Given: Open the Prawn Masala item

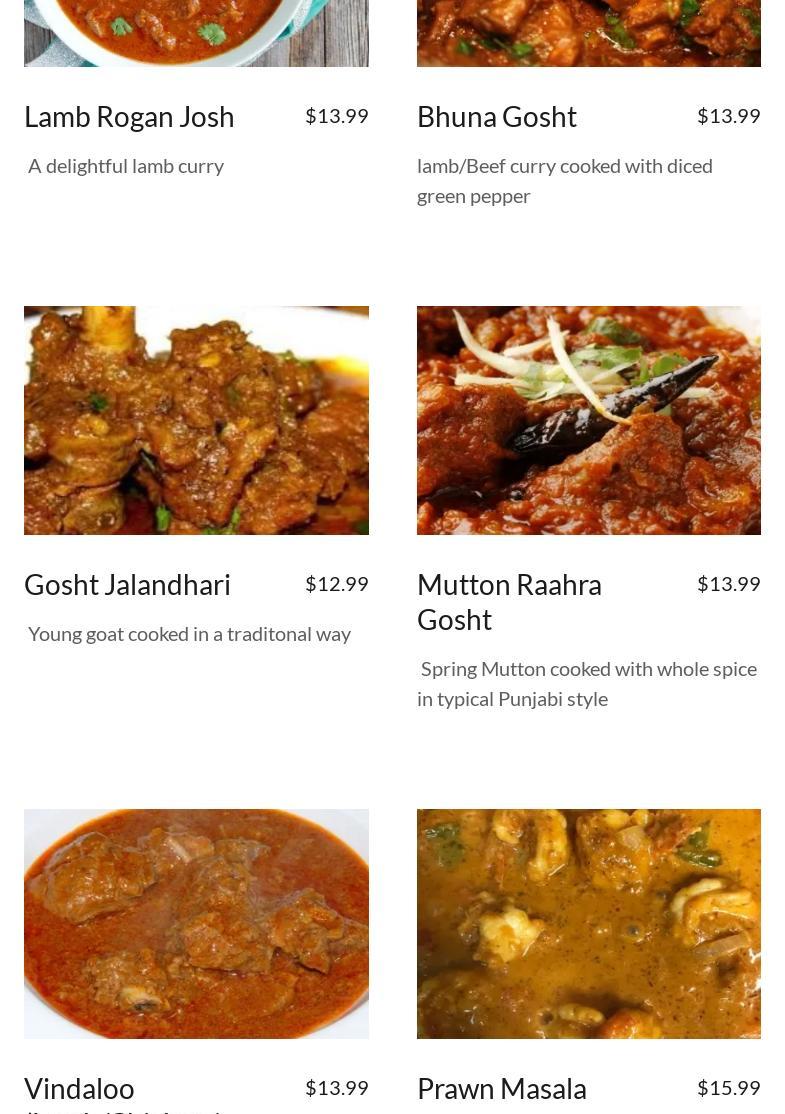Looking at the screenshot, I should click(501, 1089).
